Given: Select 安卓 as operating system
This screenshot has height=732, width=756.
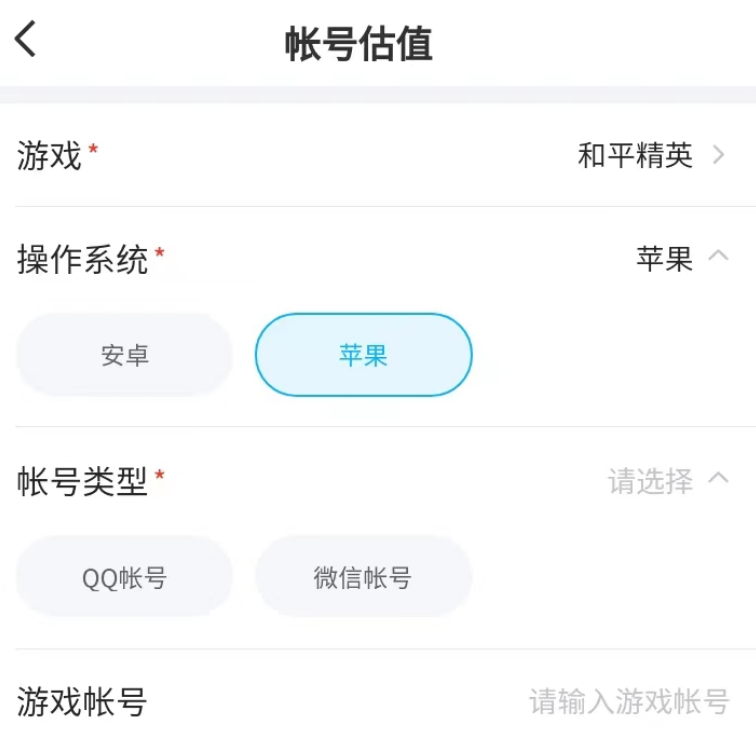Looking at the screenshot, I should [125, 356].
